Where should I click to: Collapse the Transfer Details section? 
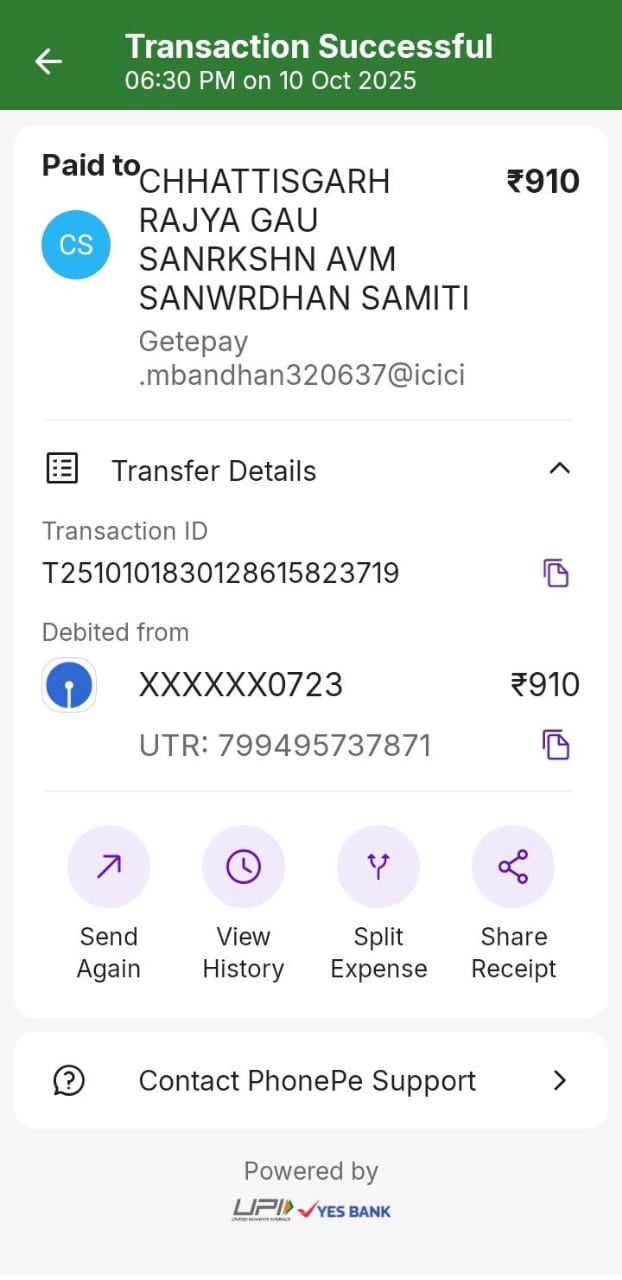pyautogui.click(x=560, y=468)
